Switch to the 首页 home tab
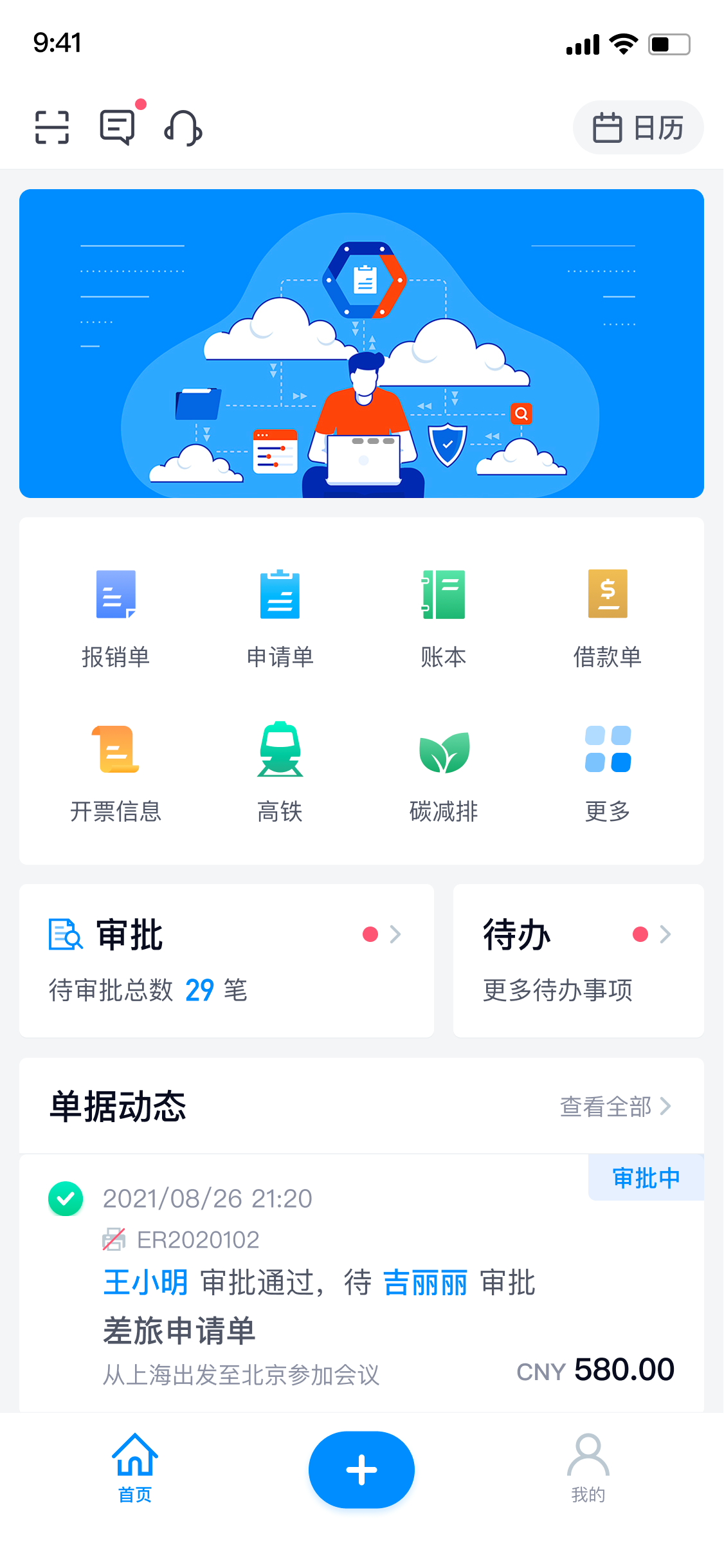This screenshot has width=724, height=1568. coord(135,1468)
